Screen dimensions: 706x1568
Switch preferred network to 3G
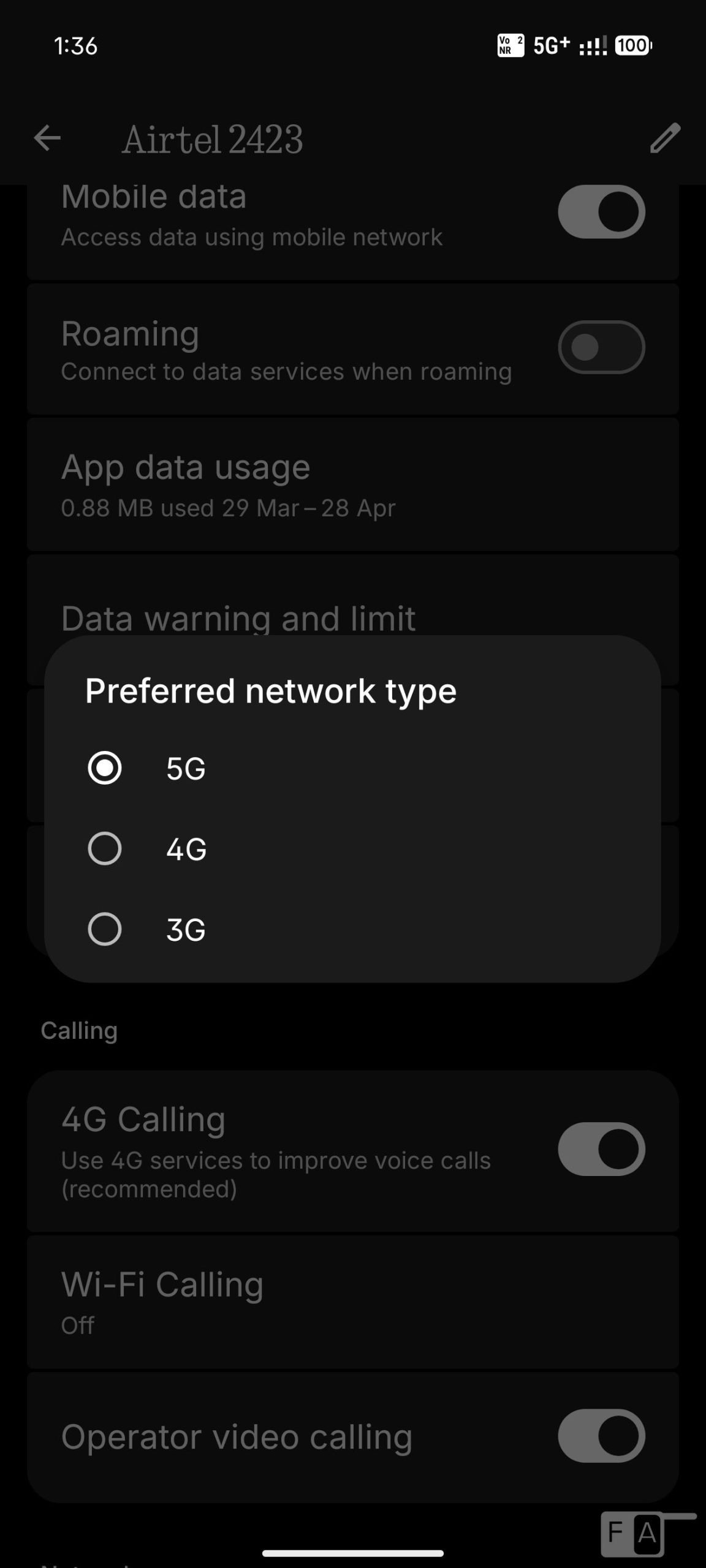pos(105,929)
